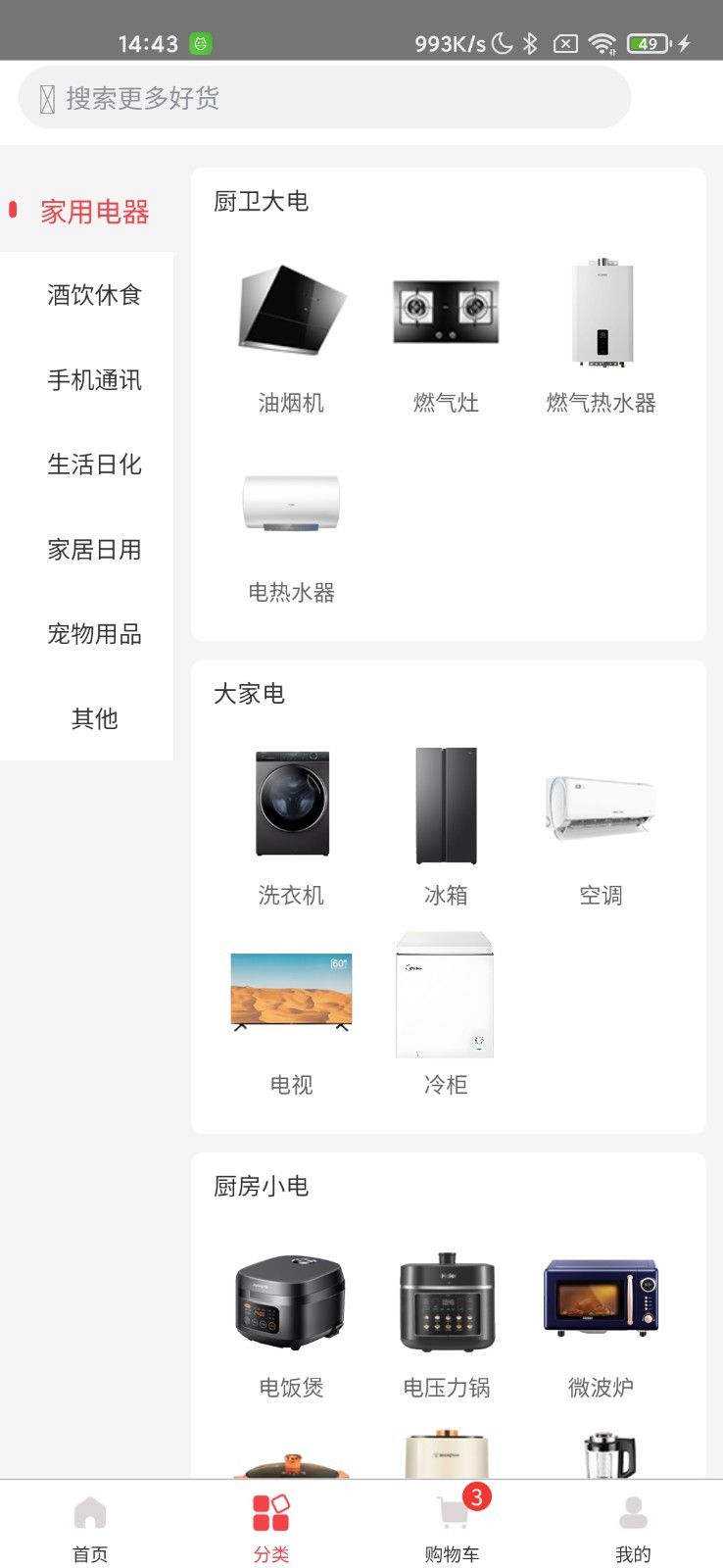Select the 电热水器 electric water heater icon
The width and height of the screenshot is (723, 1568).
[290, 502]
